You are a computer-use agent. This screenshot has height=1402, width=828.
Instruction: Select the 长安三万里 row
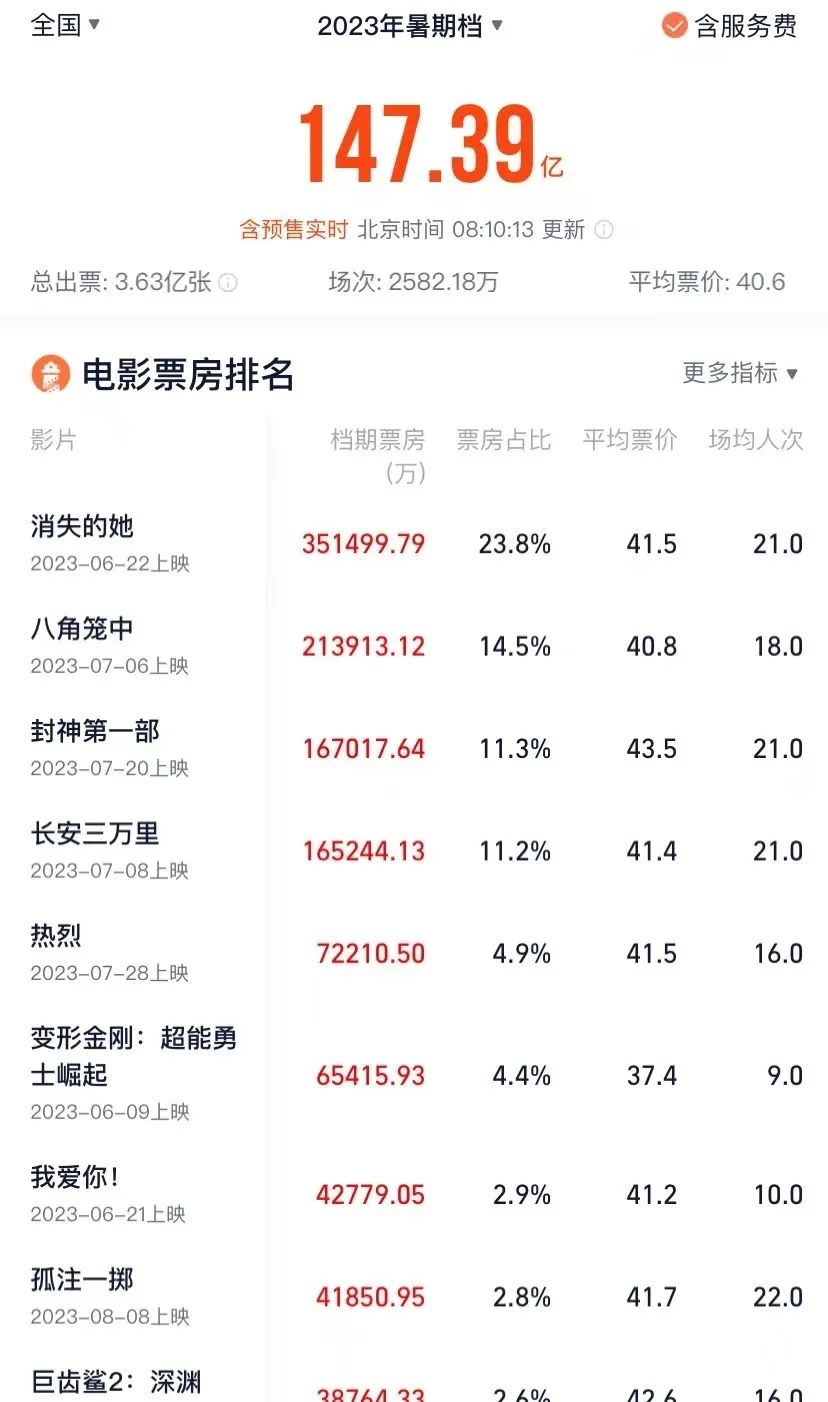(x=414, y=851)
